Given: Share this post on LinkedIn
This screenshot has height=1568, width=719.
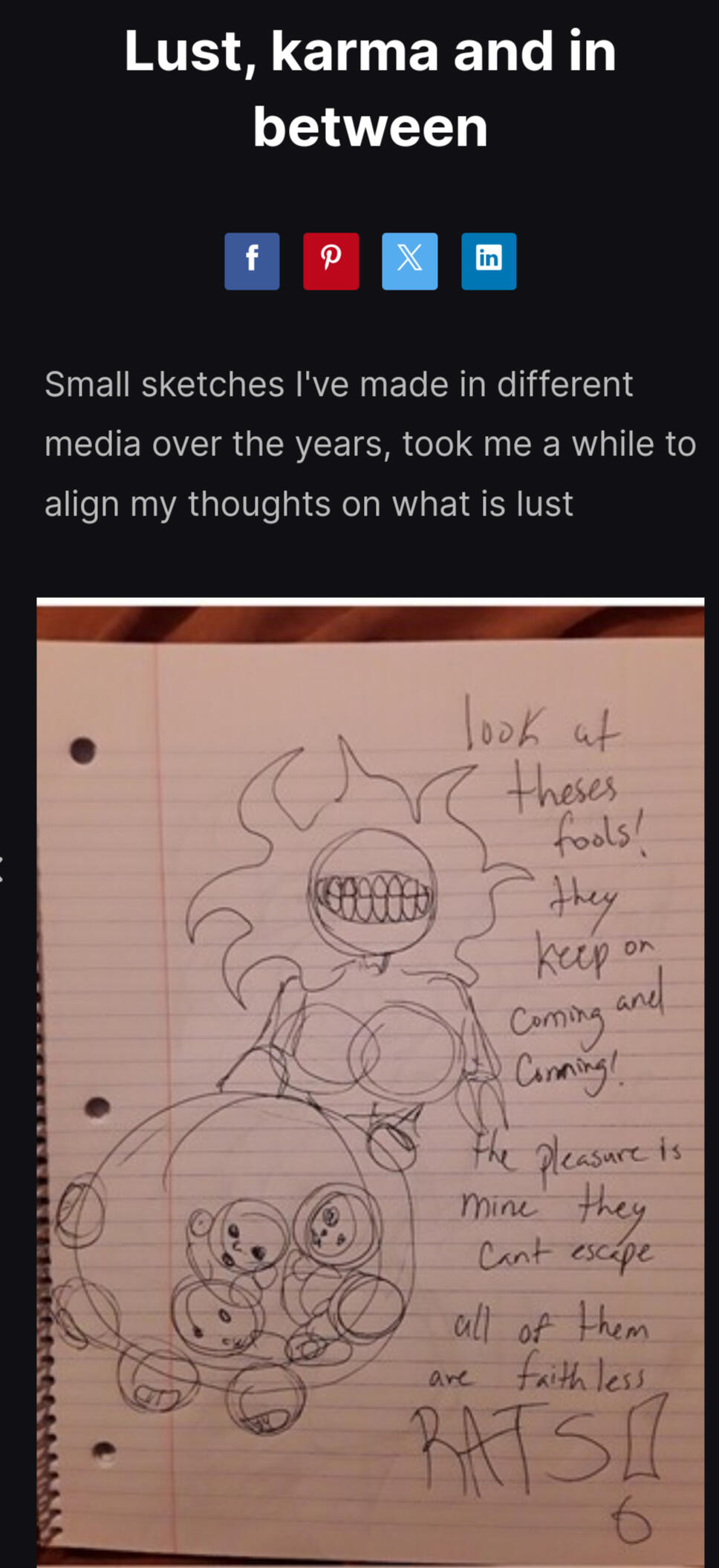Looking at the screenshot, I should pos(489,261).
